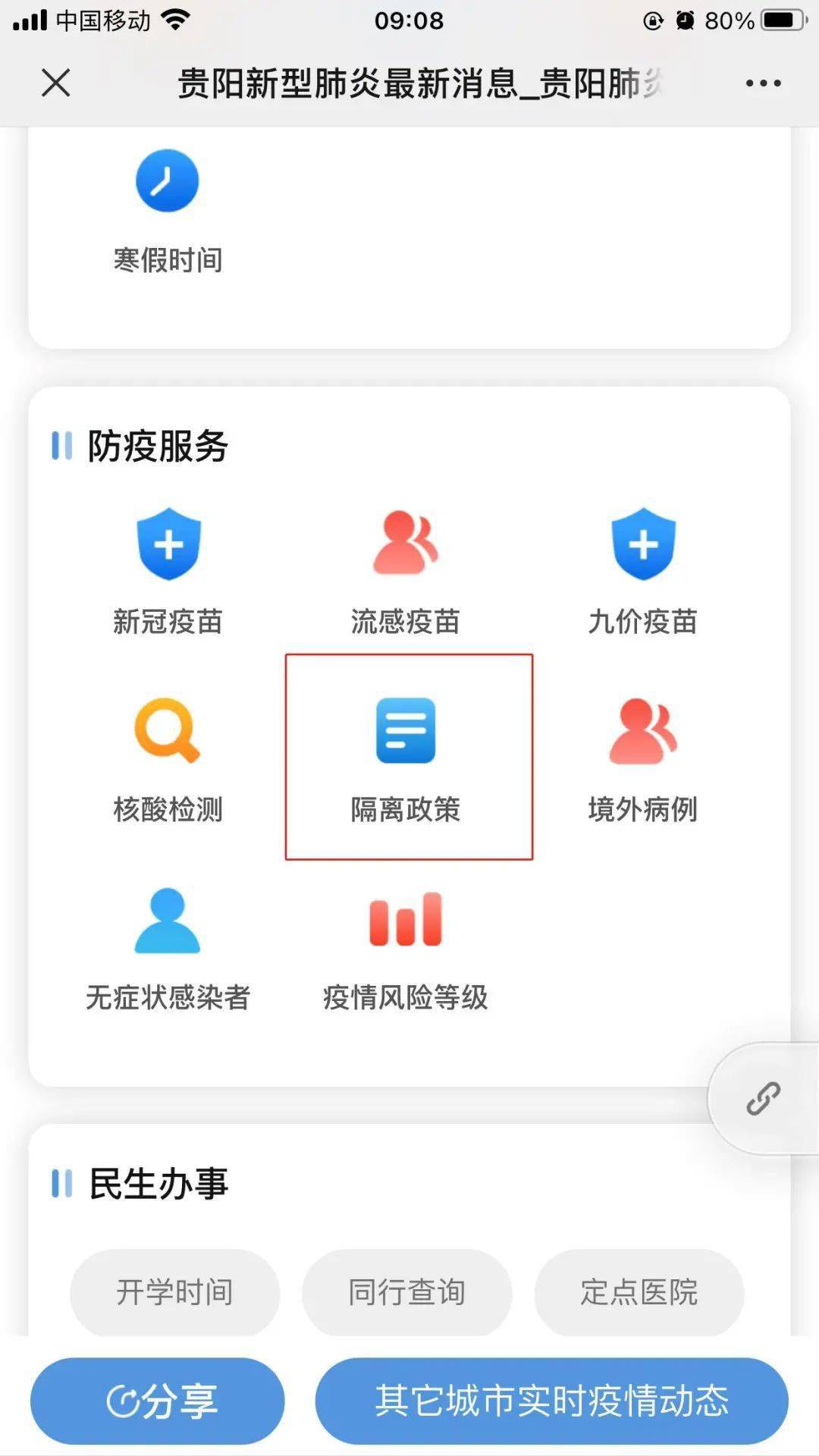Select the 同行查询 chip
This screenshot has width=819, height=1456.
click(x=406, y=1291)
